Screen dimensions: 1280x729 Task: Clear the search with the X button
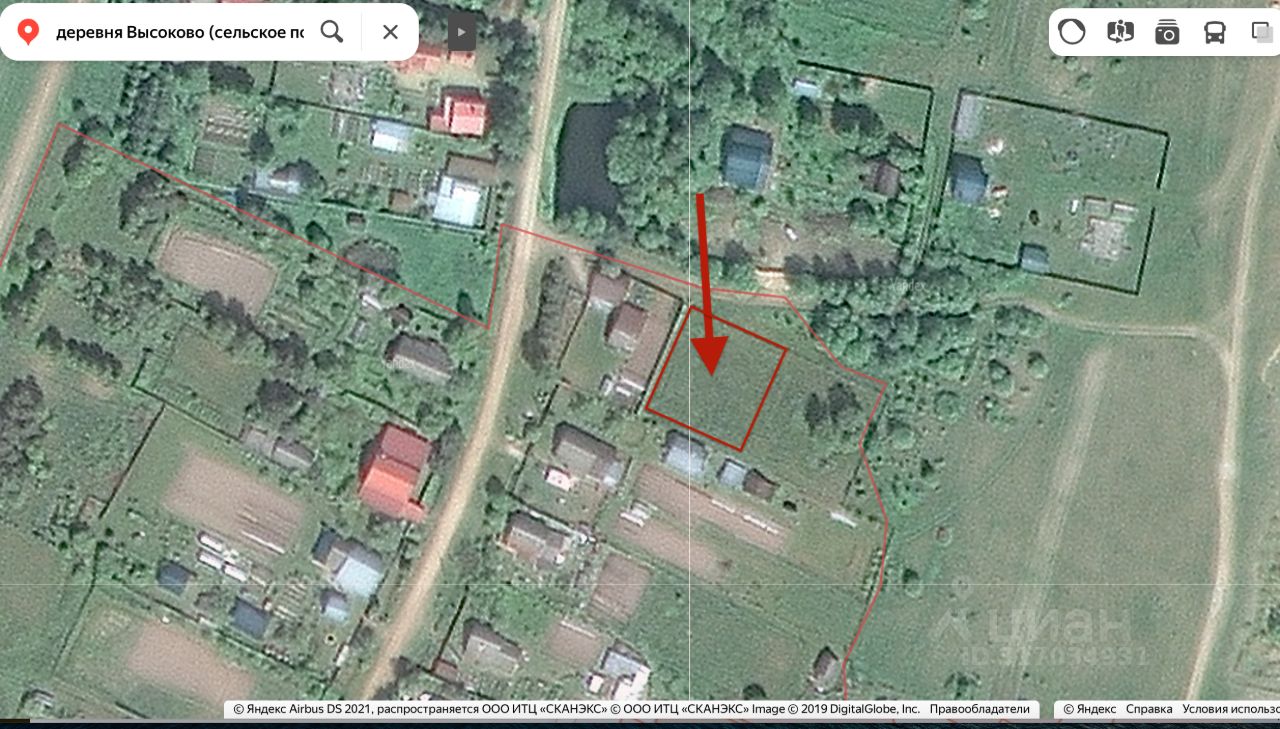click(390, 32)
